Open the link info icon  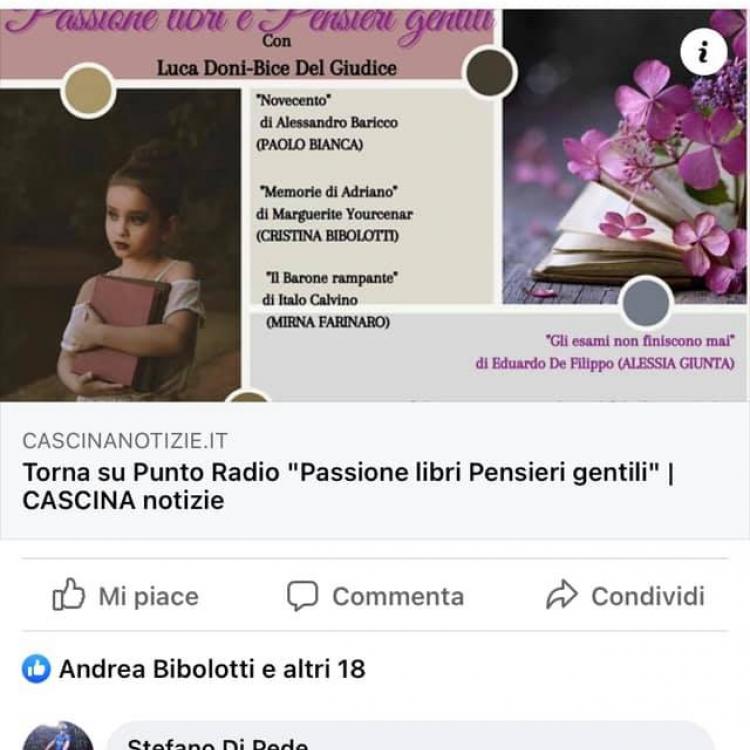703,53
